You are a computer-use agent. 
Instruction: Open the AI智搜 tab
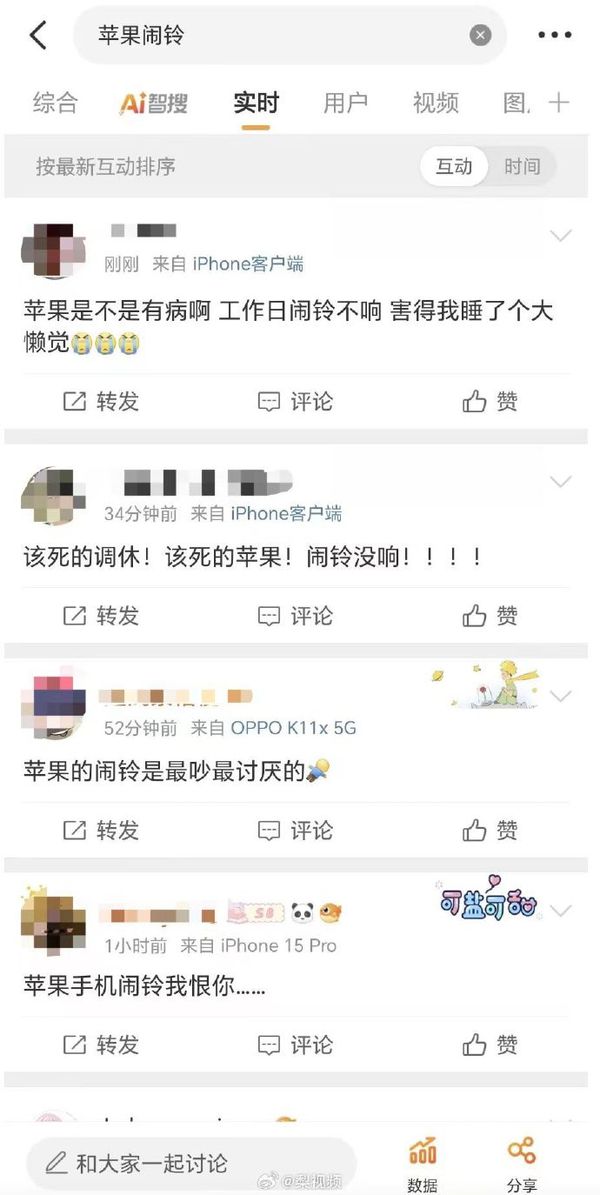(x=154, y=102)
